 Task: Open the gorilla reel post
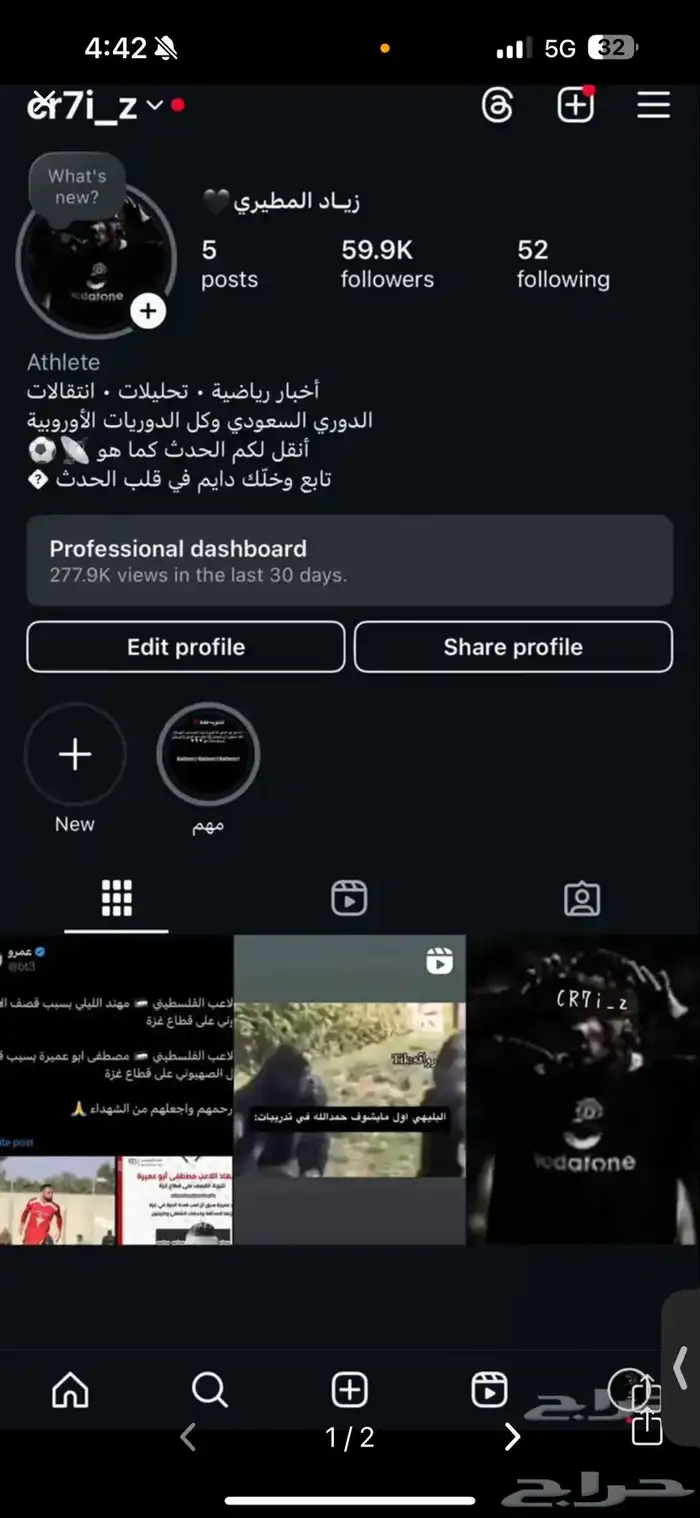pos(349,1090)
